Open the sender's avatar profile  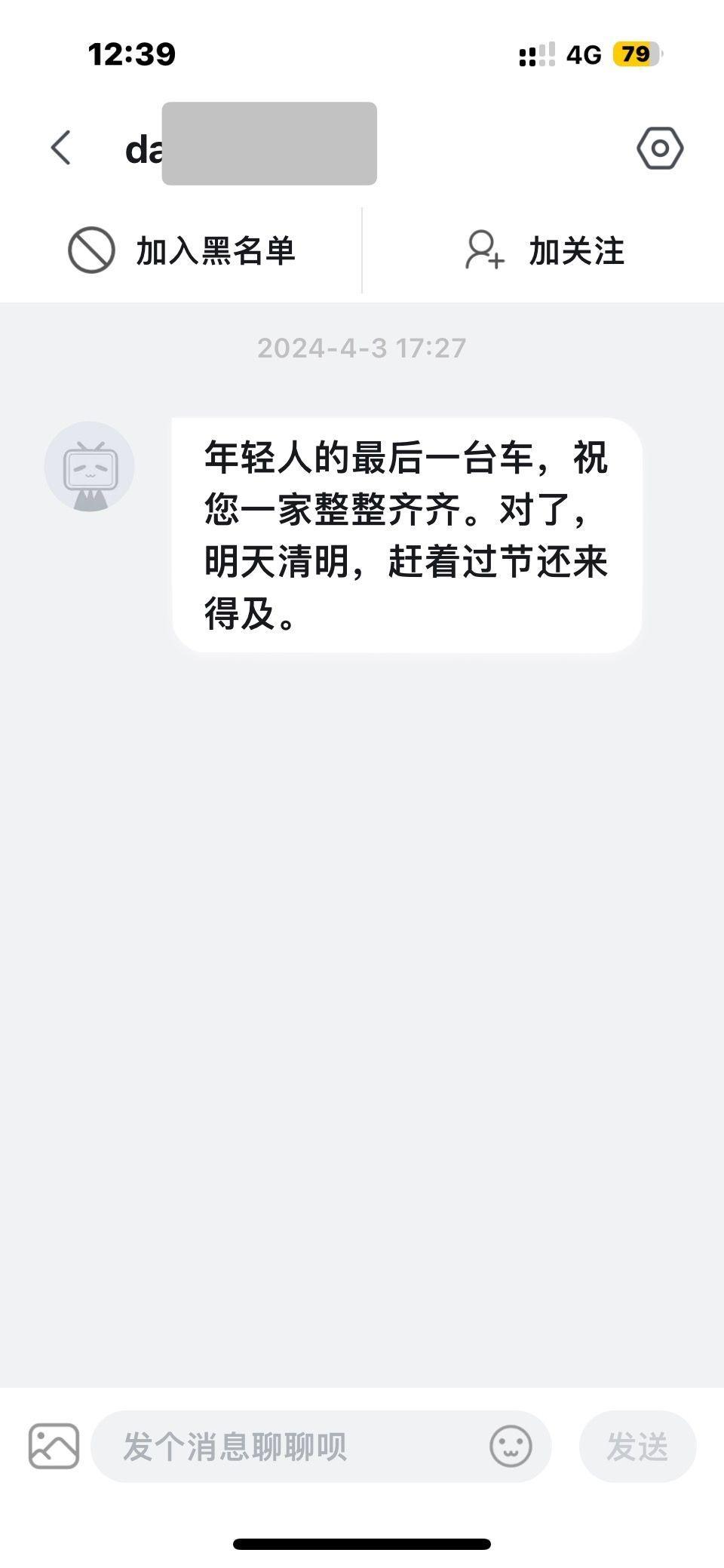(90, 466)
